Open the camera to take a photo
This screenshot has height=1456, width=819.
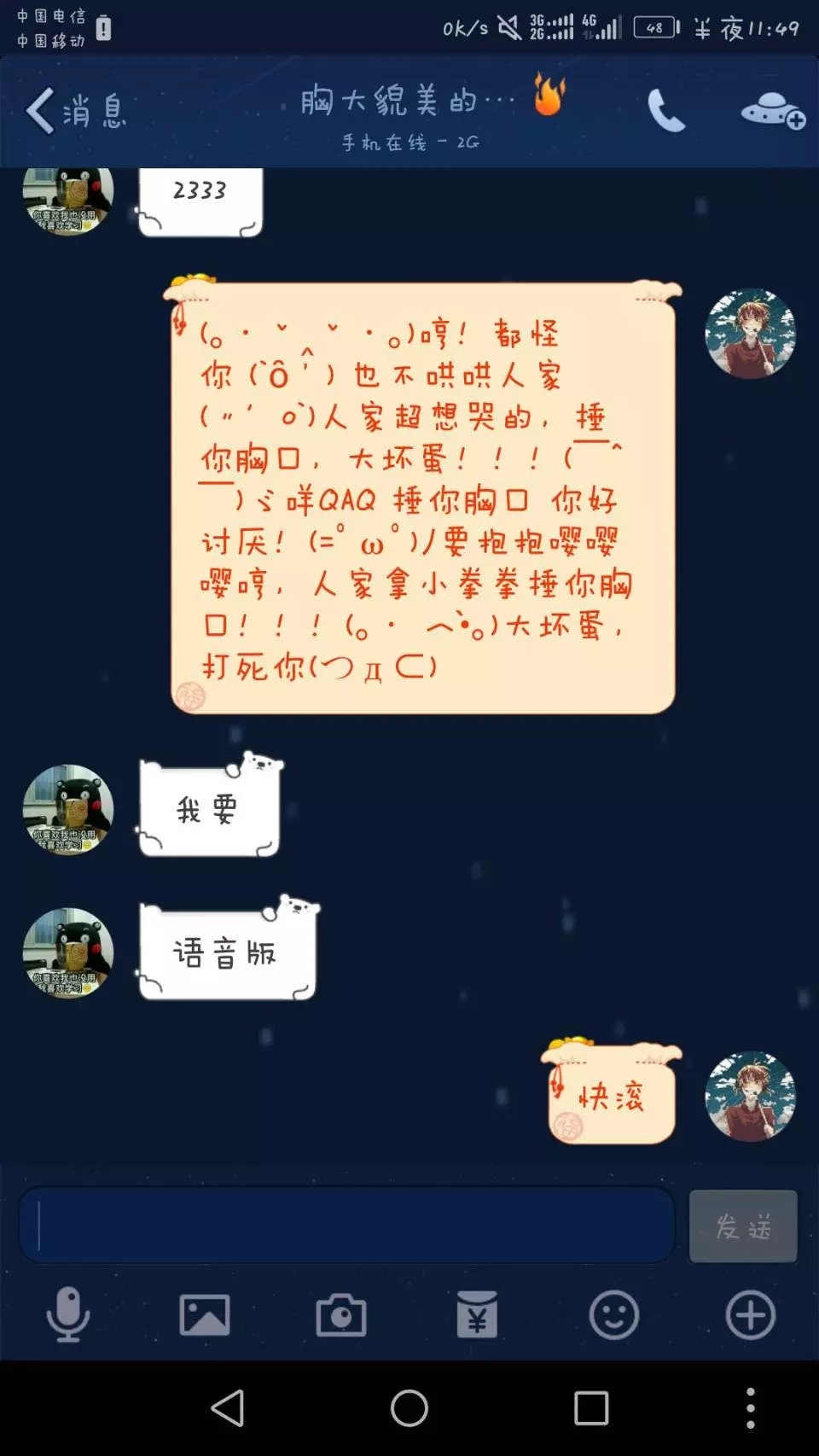[x=341, y=1314]
